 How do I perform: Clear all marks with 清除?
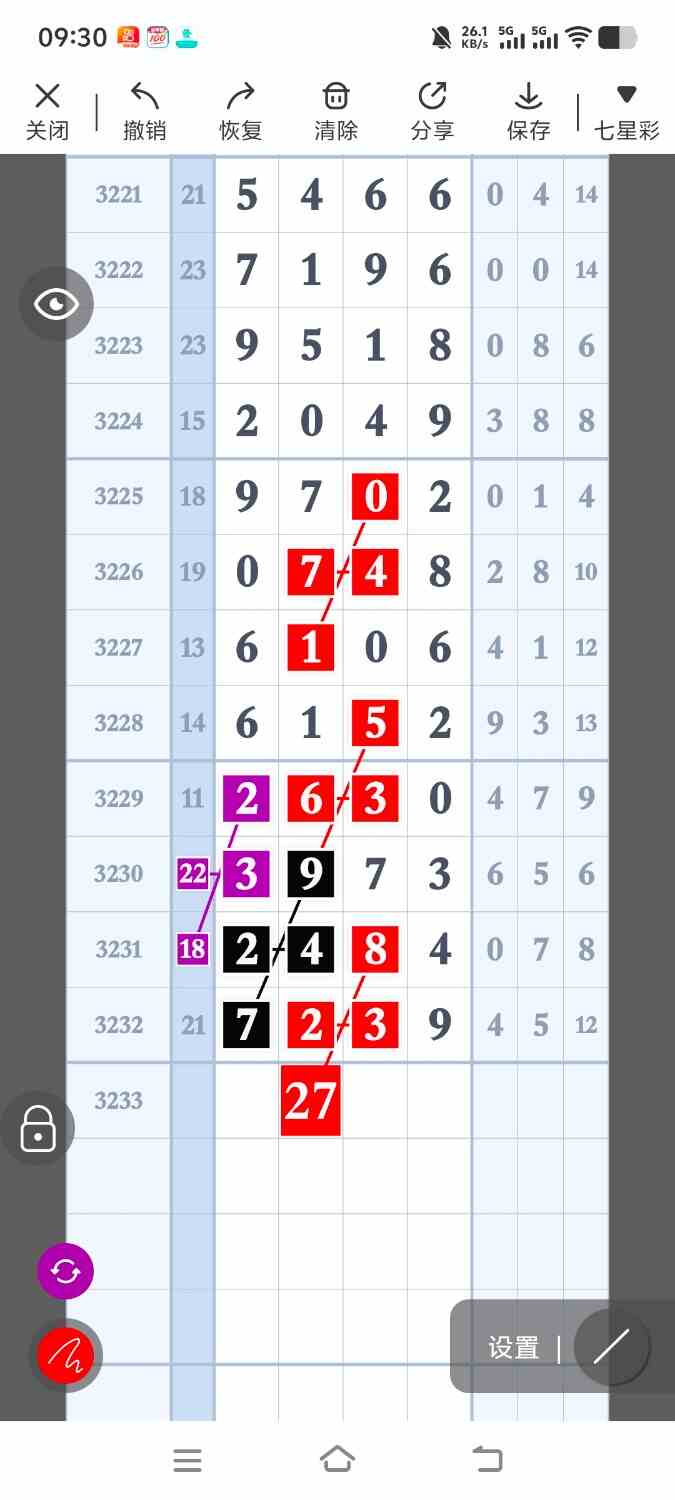pyautogui.click(x=336, y=111)
